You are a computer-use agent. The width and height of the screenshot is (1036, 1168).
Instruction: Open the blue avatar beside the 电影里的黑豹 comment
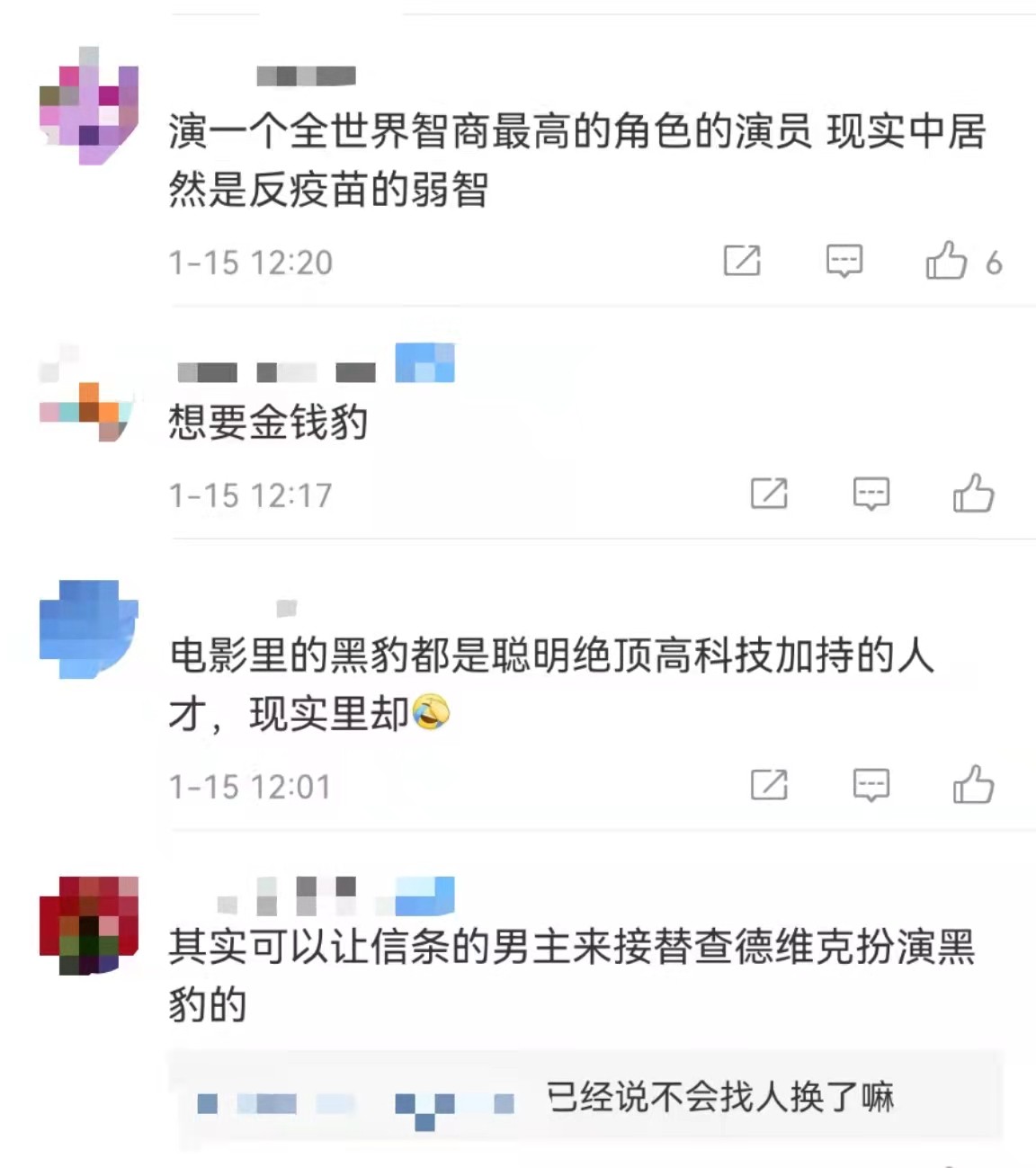click(x=88, y=629)
